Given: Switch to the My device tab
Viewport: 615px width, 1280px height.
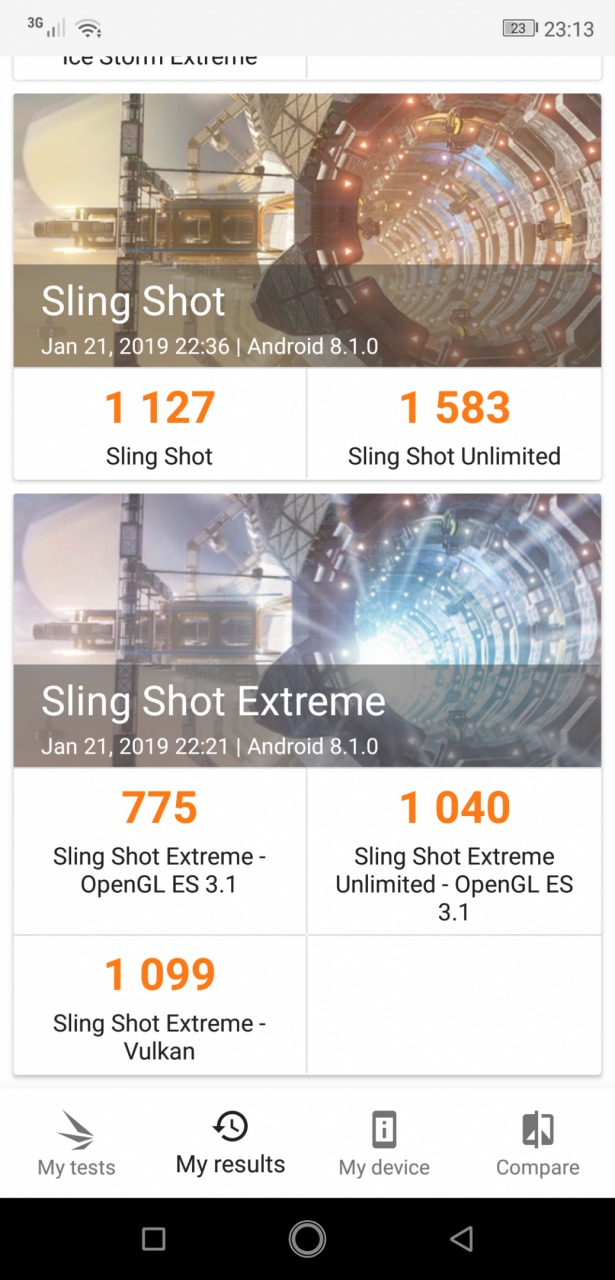Looking at the screenshot, I should tap(384, 1143).
